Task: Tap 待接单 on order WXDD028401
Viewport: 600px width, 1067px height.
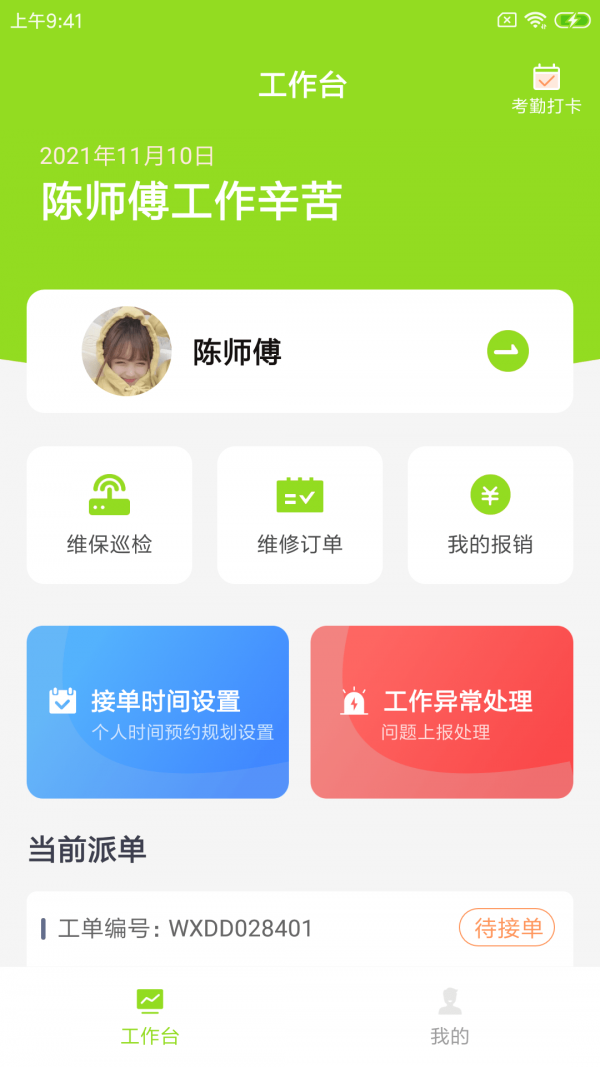Action: [507, 928]
